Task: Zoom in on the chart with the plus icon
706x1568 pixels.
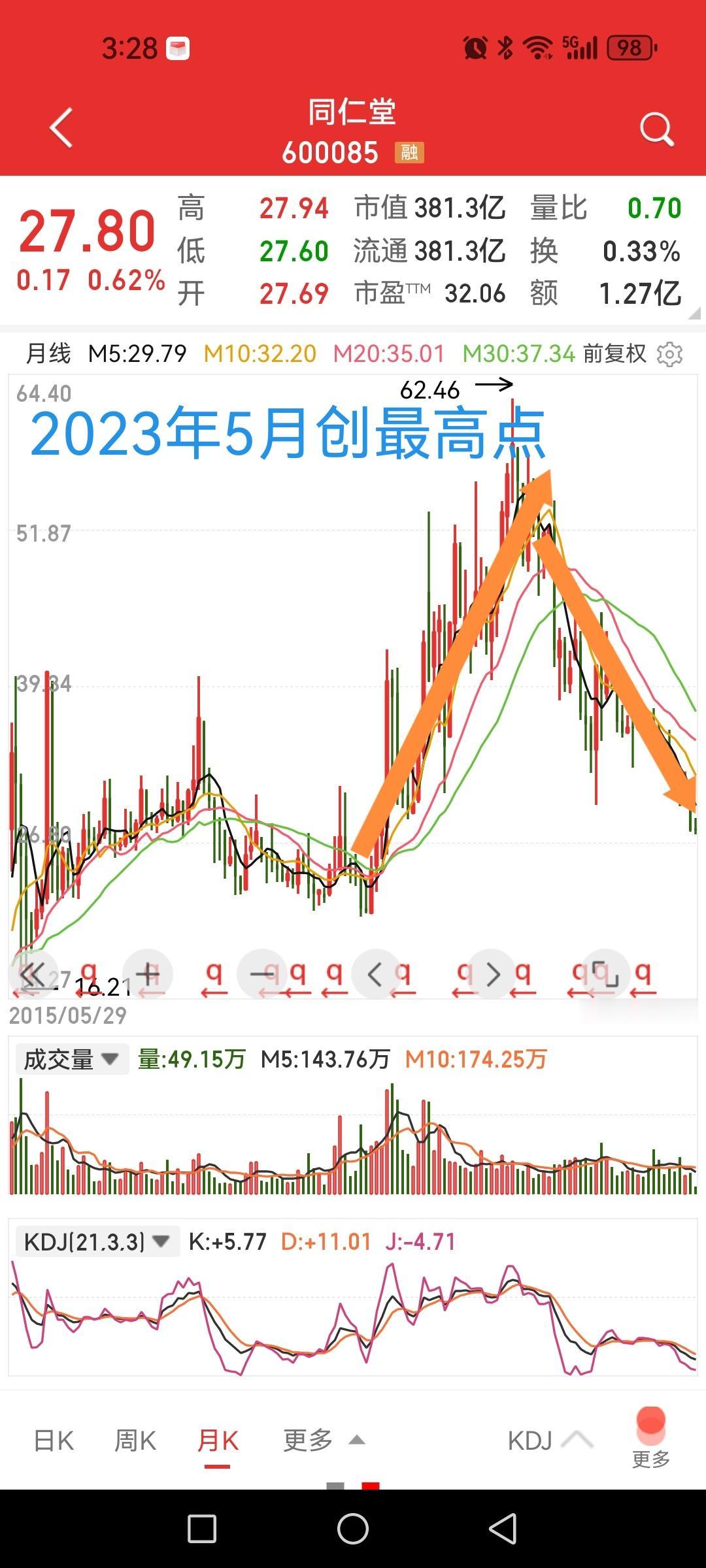Action: coord(147,973)
